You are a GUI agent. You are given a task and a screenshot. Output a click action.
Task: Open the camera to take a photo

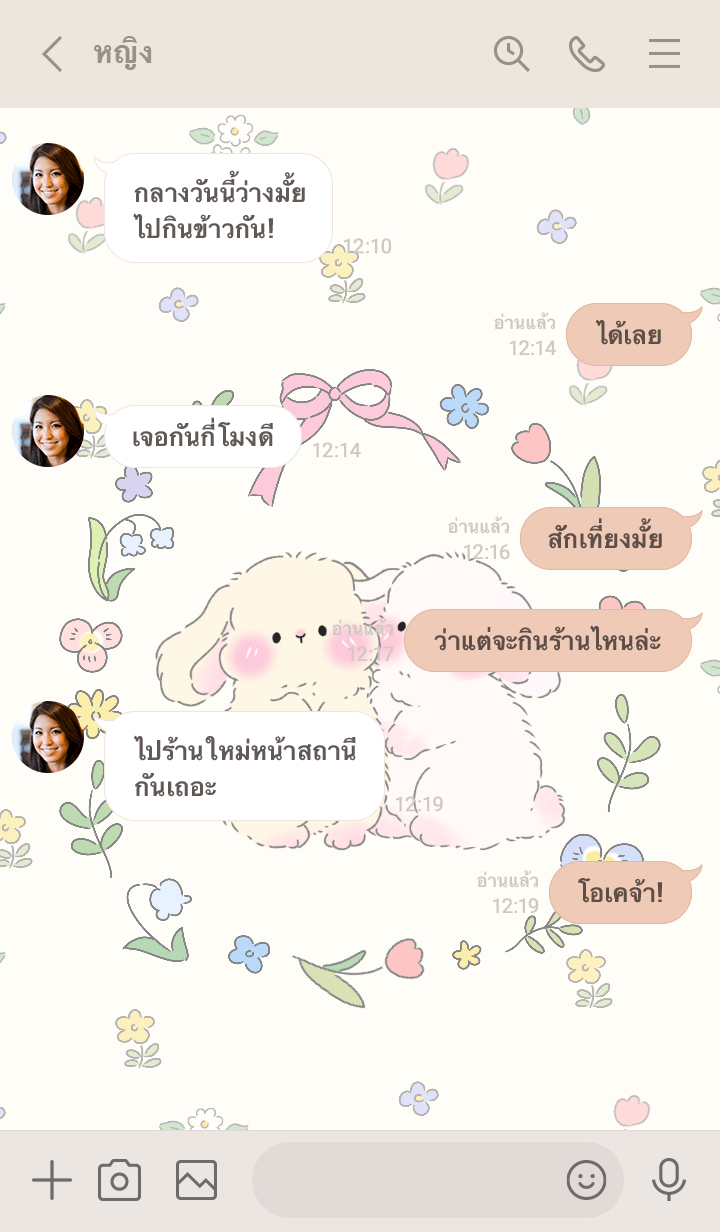119,1181
